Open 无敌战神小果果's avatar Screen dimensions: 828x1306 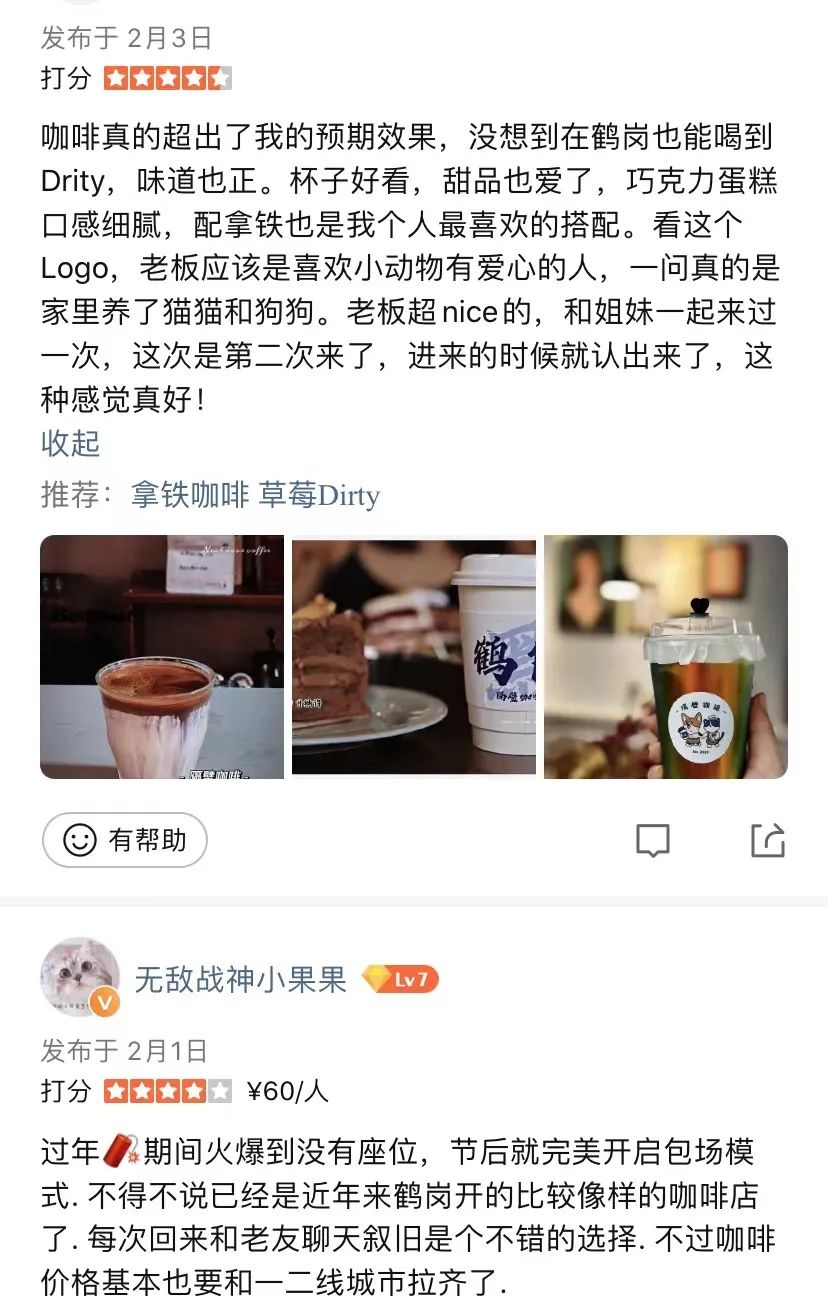click(80, 977)
